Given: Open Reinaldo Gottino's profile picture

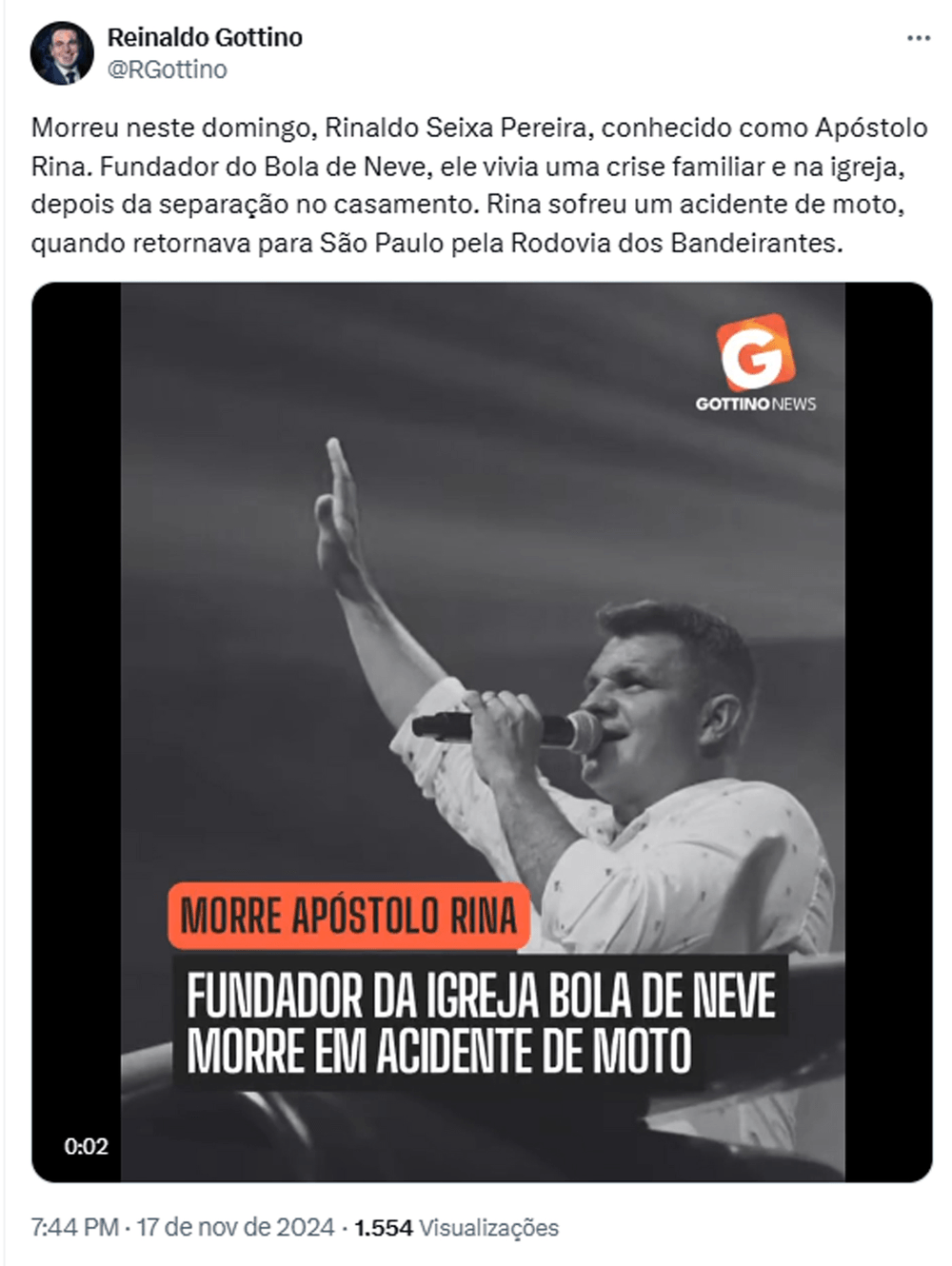Looking at the screenshot, I should click(62, 53).
